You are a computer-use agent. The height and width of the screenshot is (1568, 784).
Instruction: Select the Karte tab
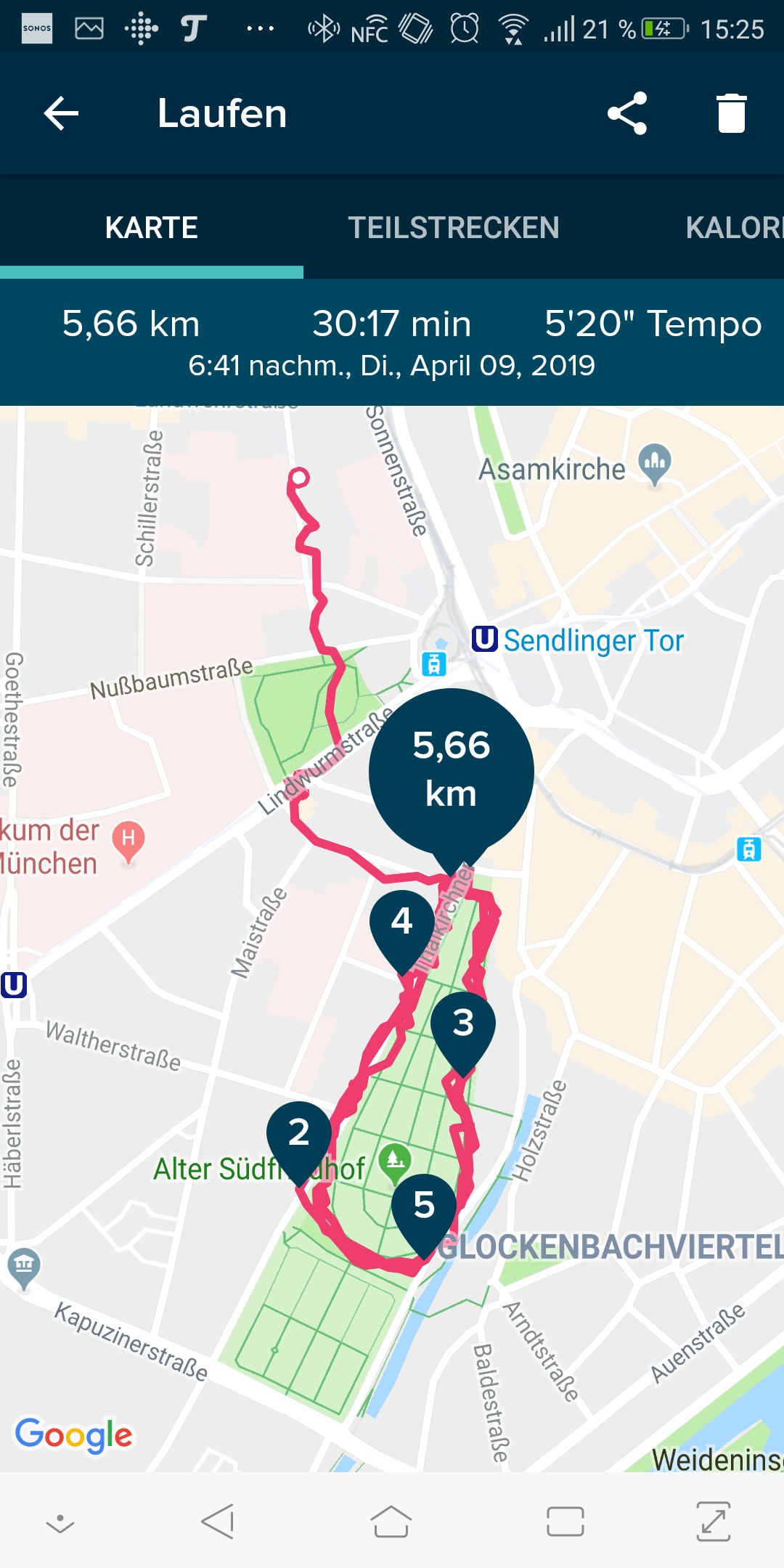point(151,228)
